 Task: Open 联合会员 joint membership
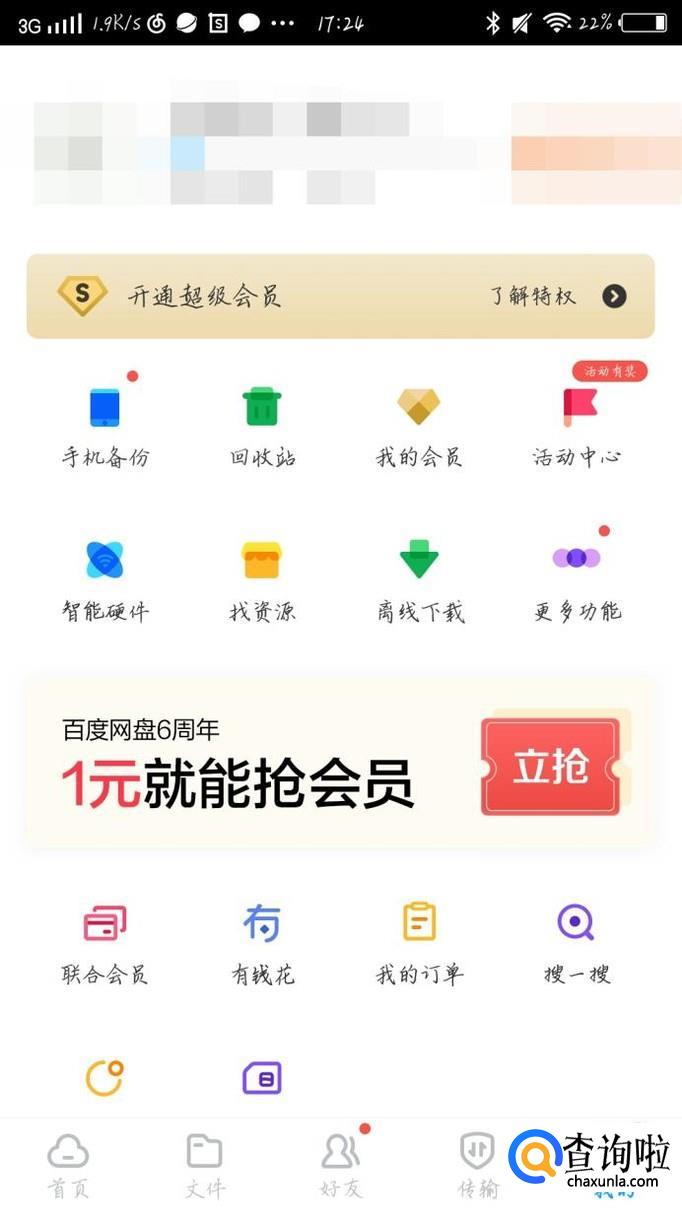(105, 942)
